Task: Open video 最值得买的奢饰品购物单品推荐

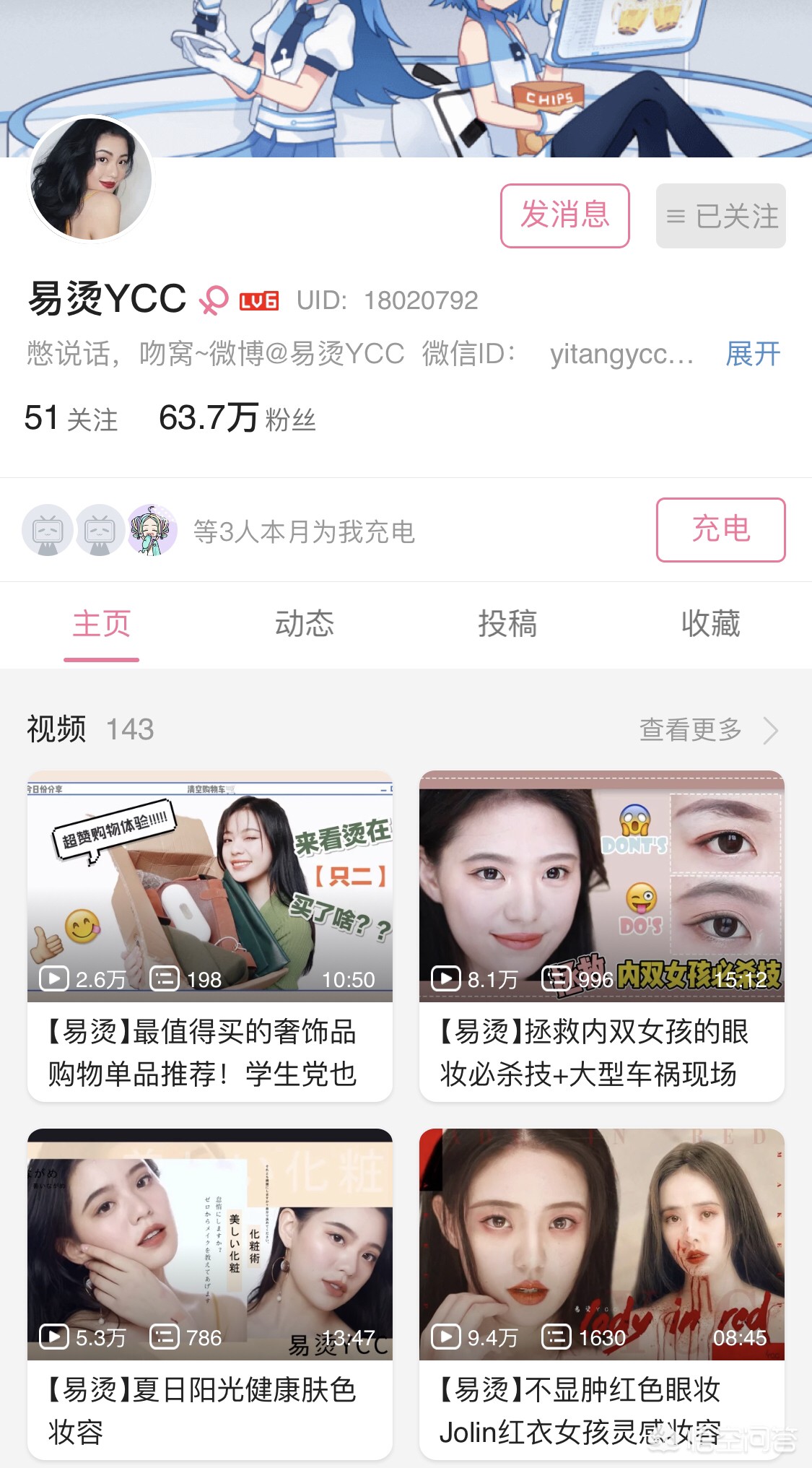Action: [209, 935]
